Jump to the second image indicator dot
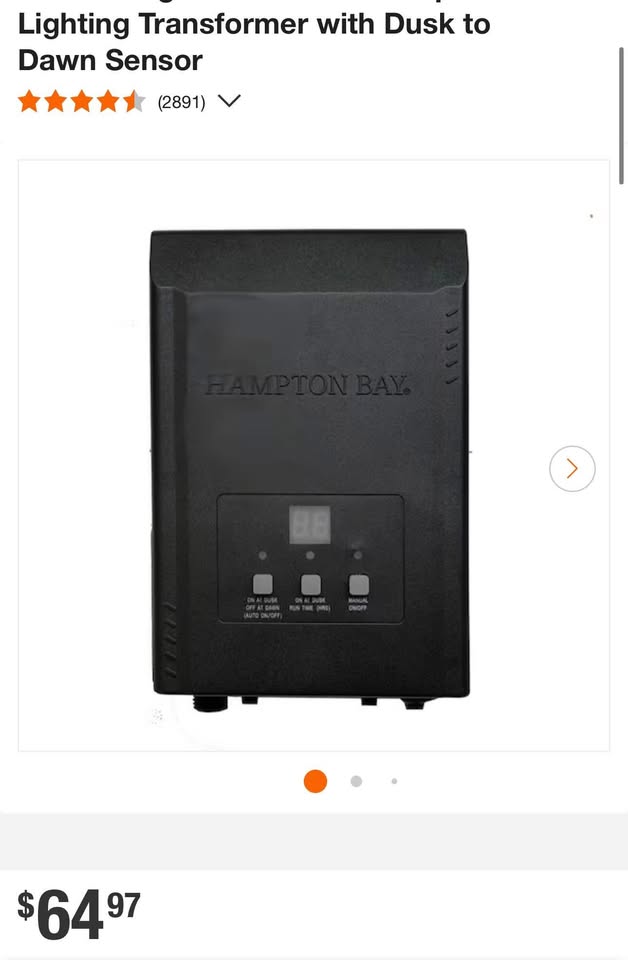The image size is (628, 960). [x=356, y=781]
